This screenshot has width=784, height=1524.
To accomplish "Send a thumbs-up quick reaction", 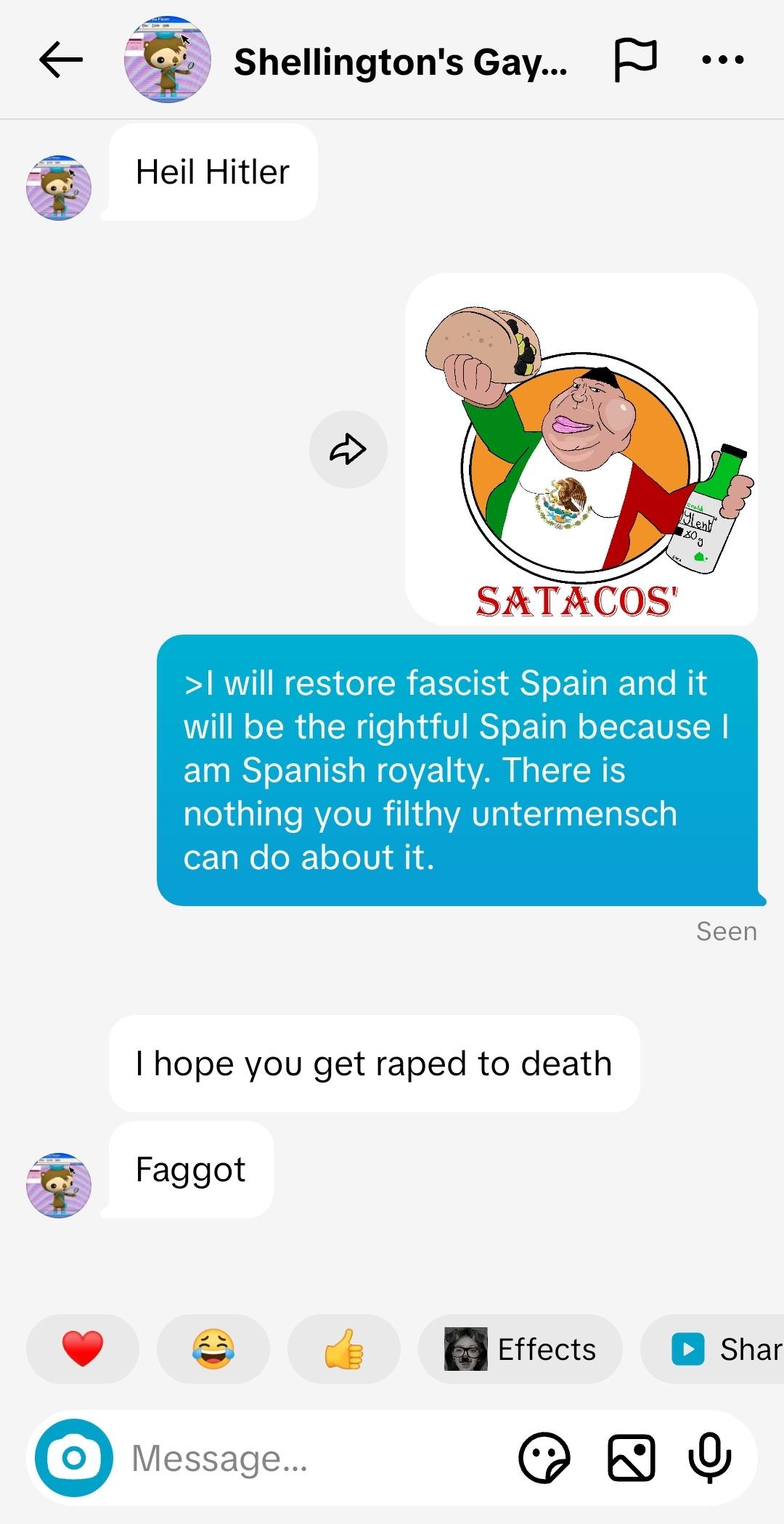I will click(343, 1349).
